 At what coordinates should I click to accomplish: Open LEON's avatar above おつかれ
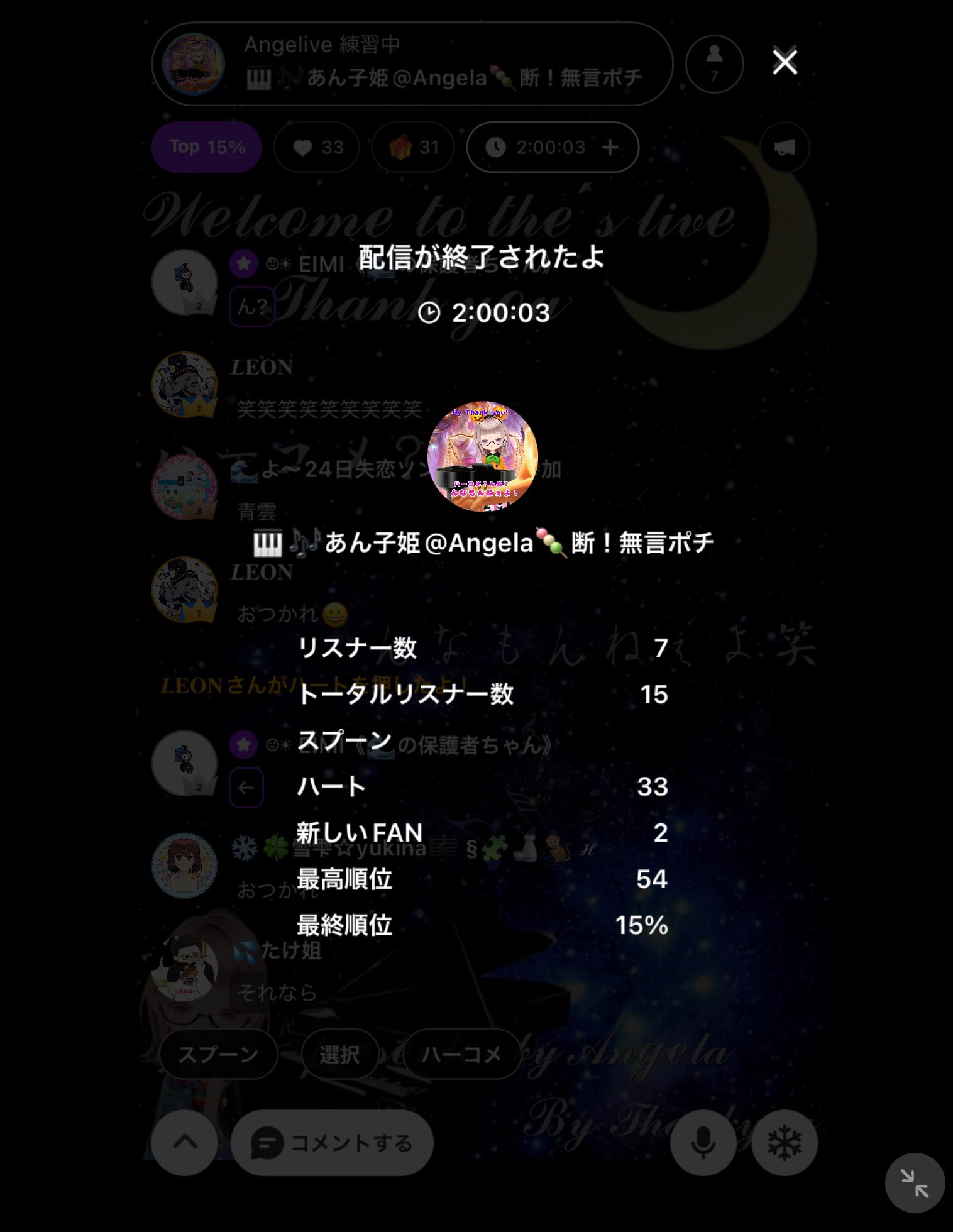pos(184,590)
